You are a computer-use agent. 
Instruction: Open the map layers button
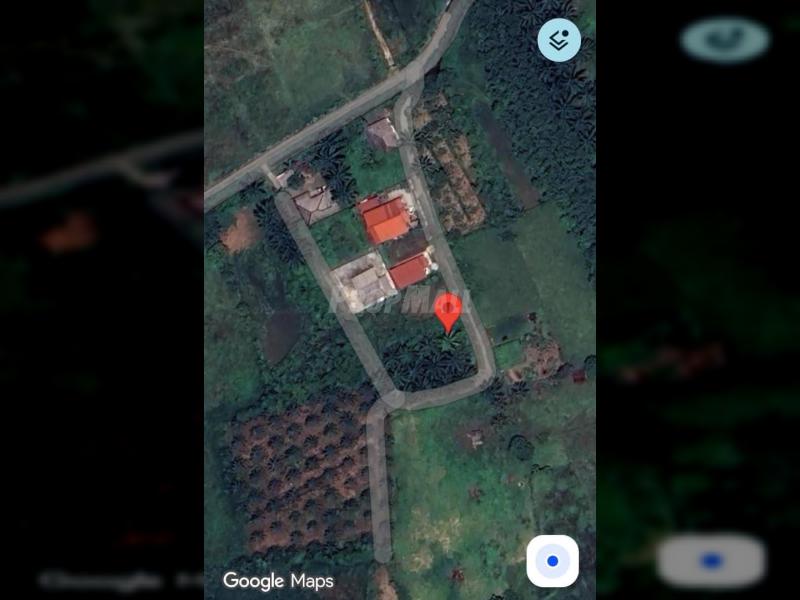559,41
